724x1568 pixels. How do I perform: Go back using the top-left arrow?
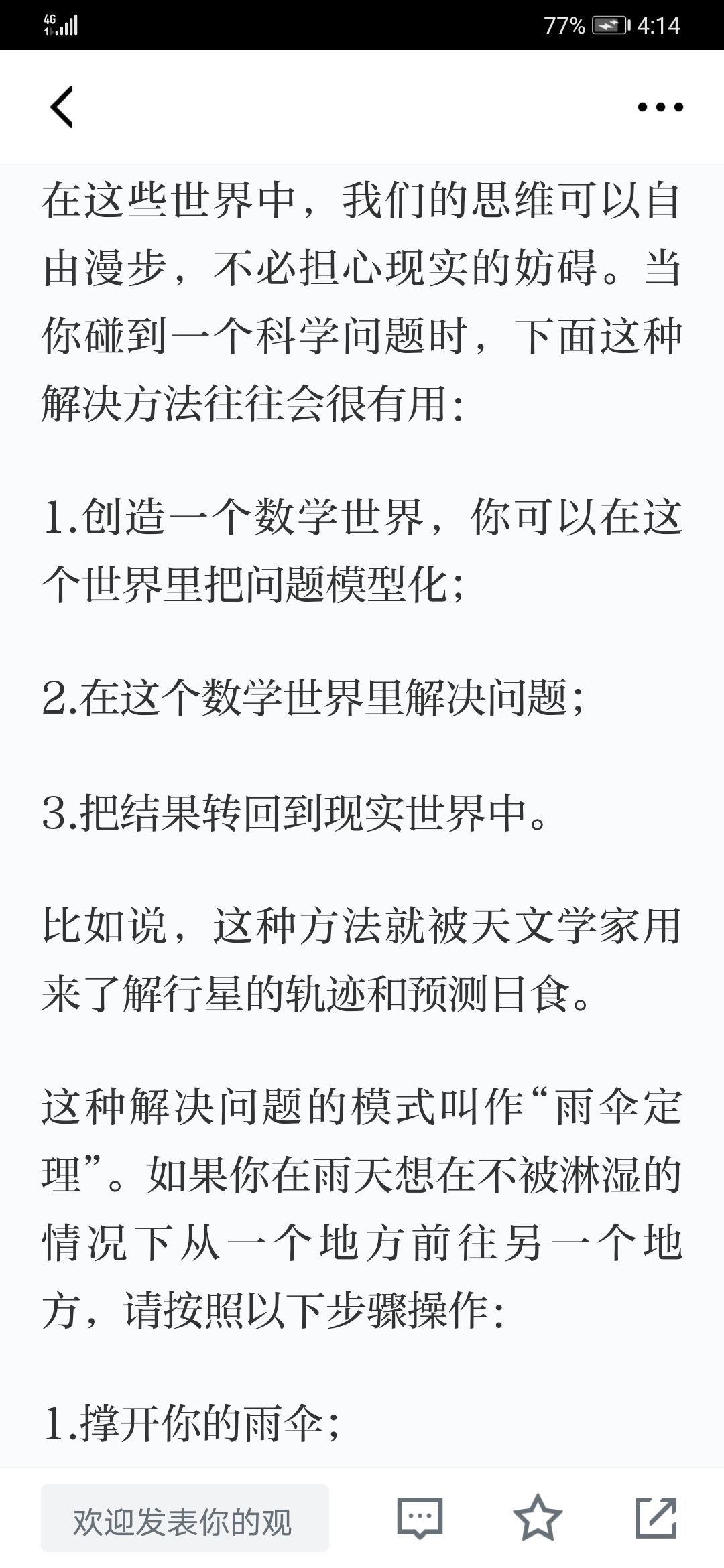coord(61,107)
